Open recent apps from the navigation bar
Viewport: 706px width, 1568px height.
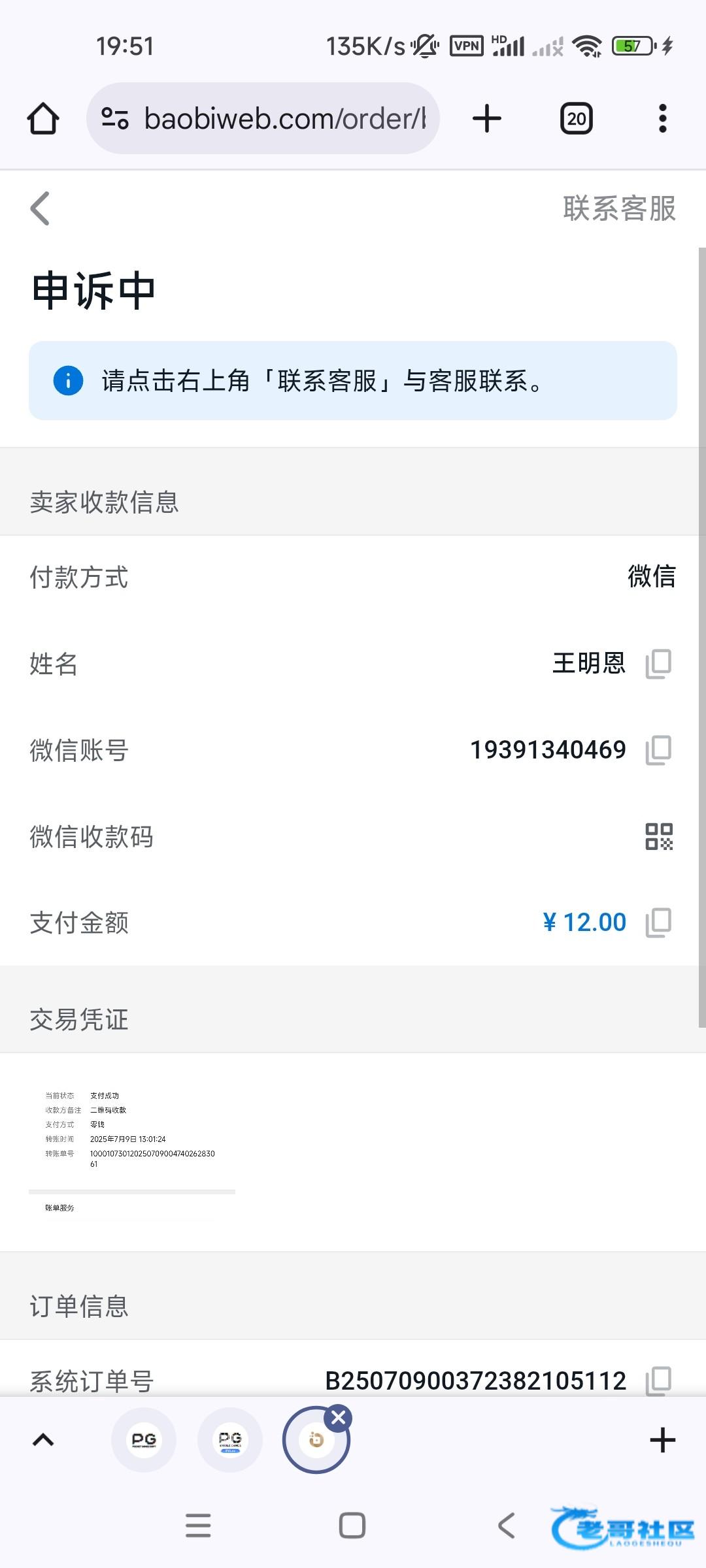(x=198, y=1526)
